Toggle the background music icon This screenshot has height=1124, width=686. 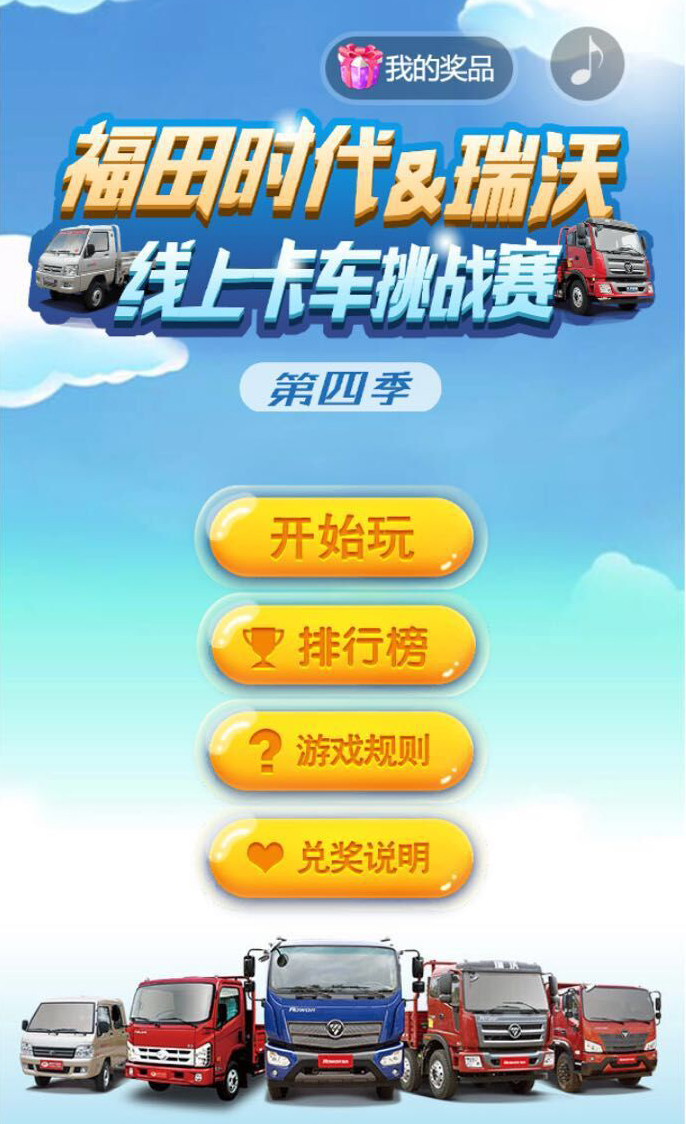tap(587, 64)
